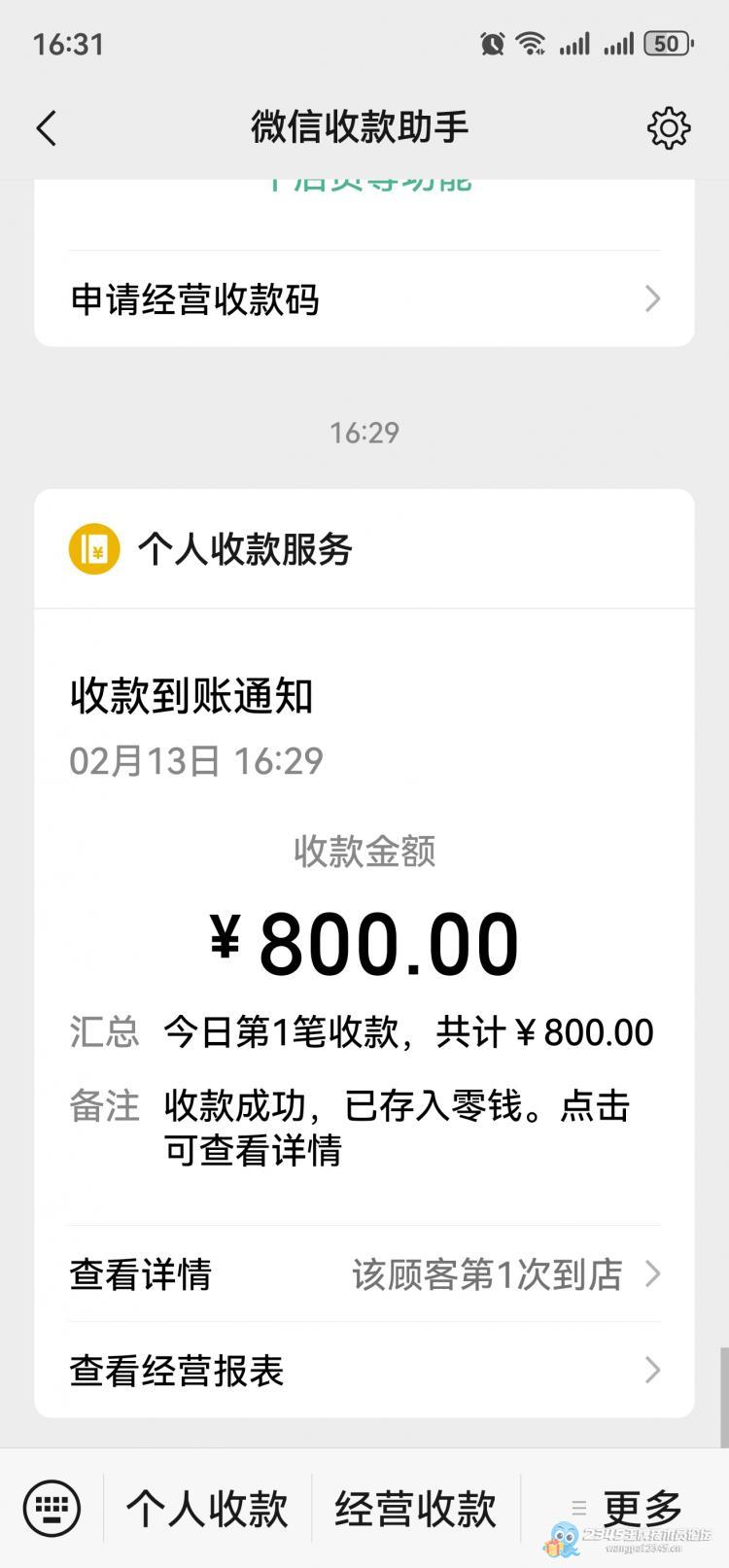
Task: Open the settings gear icon
Action: tap(669, 128)
